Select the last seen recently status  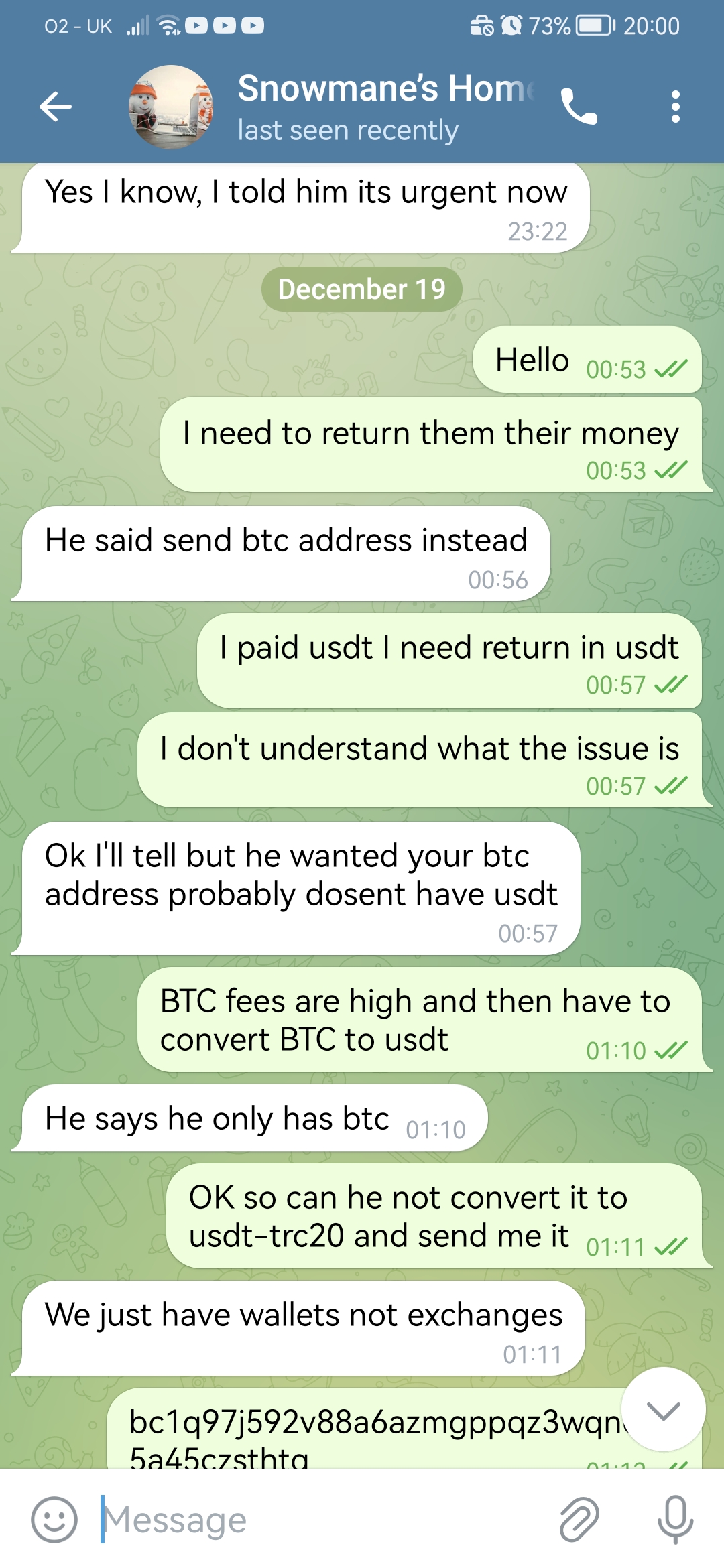(348, 130)
